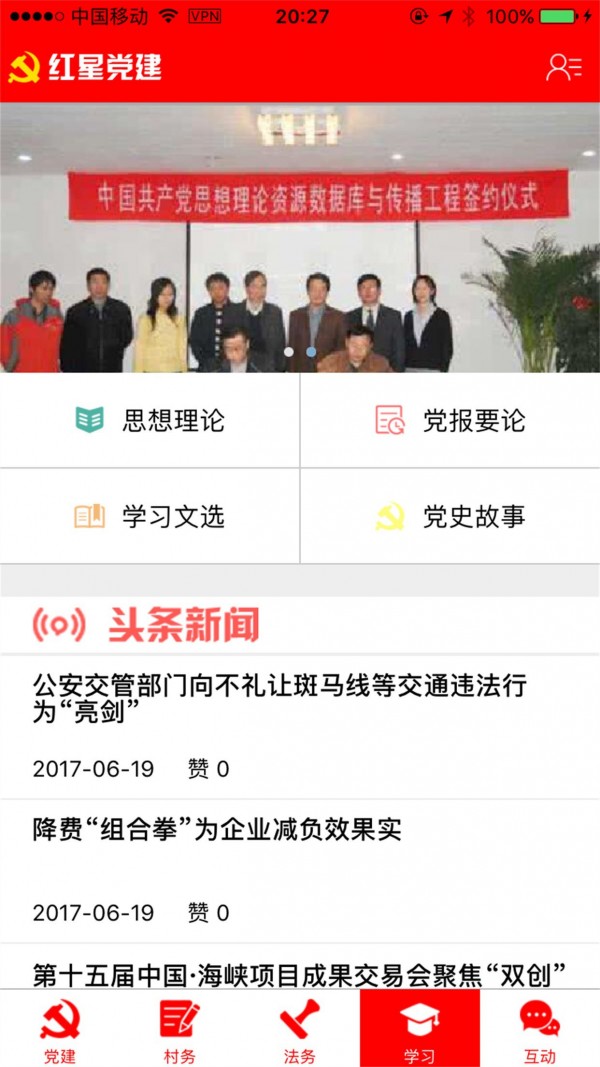Go to 学习文选
This screenshot has height=1067, width=600.
pyautogui.click(x=150, y=516)
